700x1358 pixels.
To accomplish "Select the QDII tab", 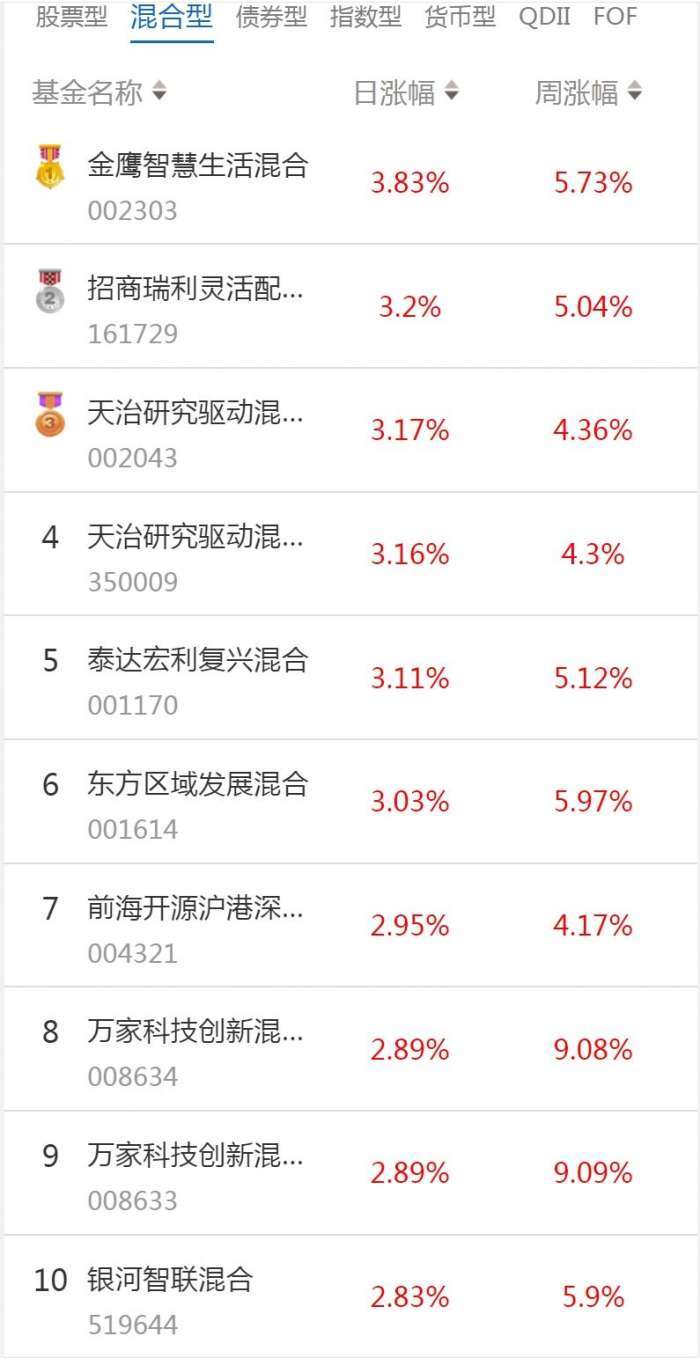I will [x=545, y=17].
